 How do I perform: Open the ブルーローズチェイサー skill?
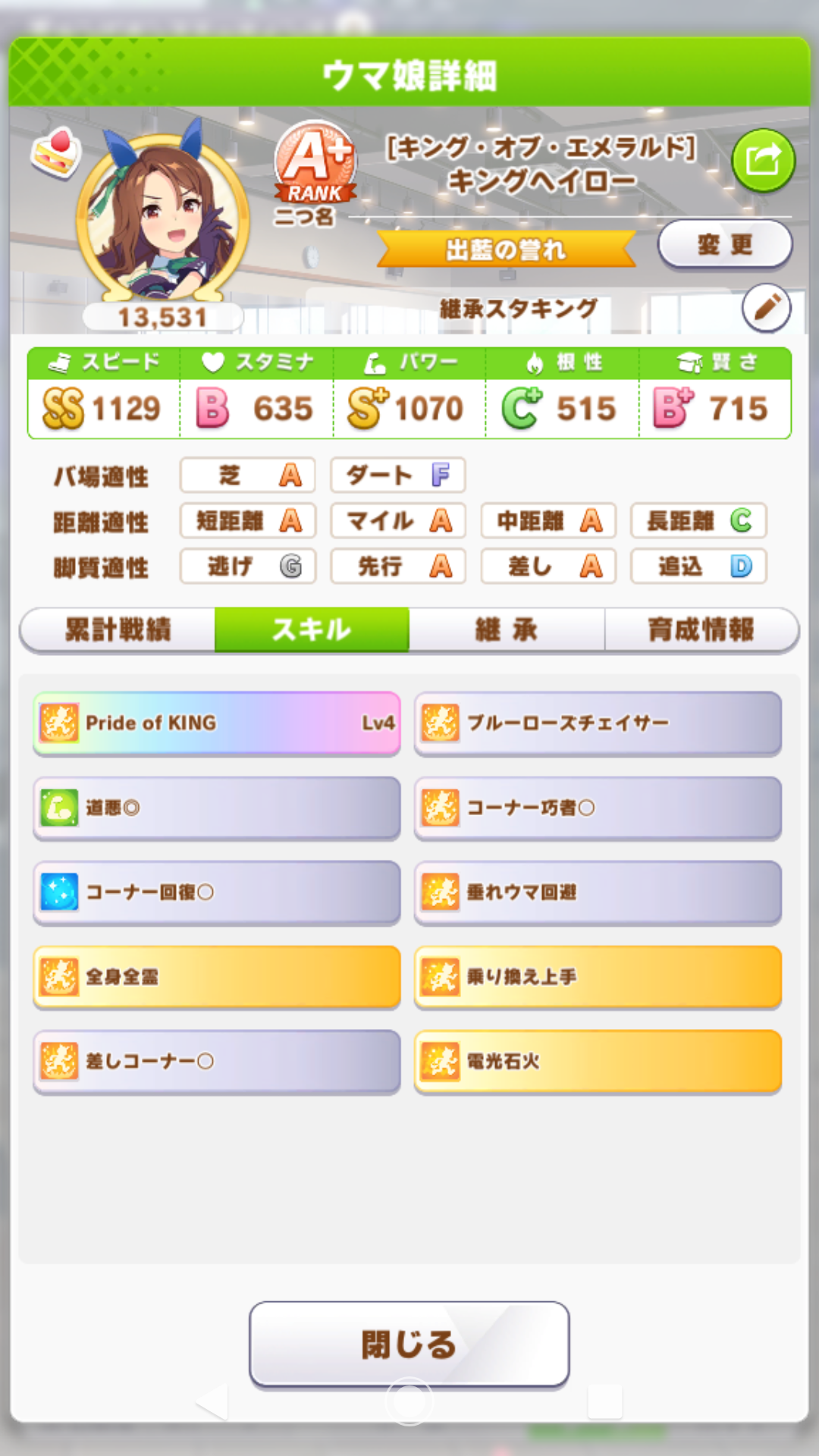click(x=598, y=723)
